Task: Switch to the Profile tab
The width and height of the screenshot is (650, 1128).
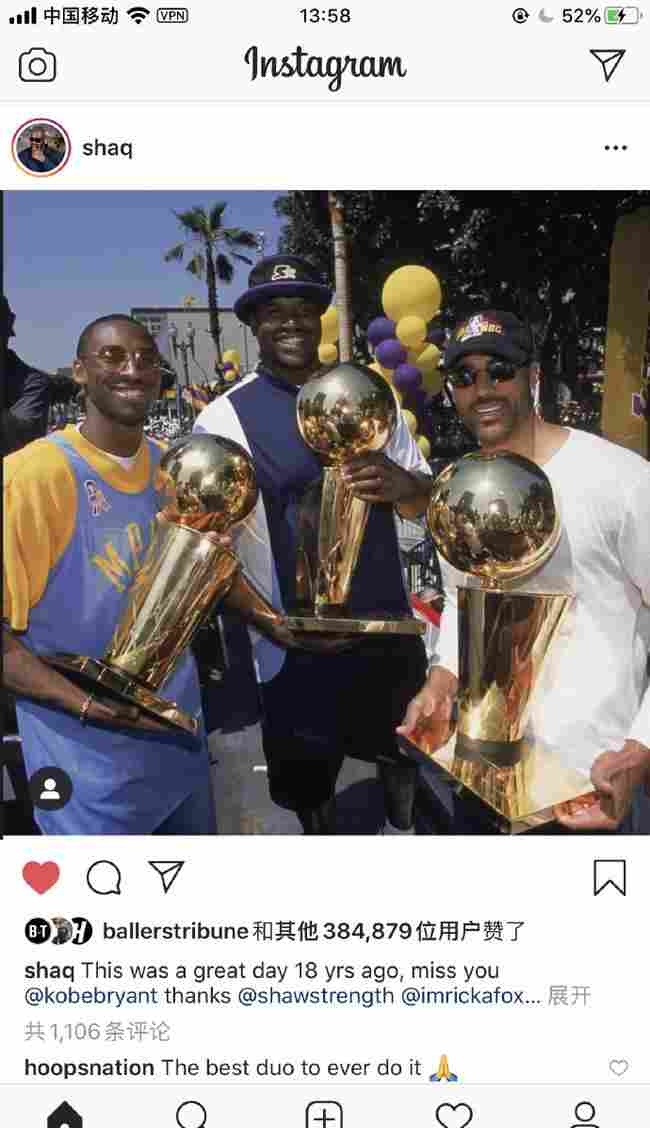Action: (x=584, y=1113)
